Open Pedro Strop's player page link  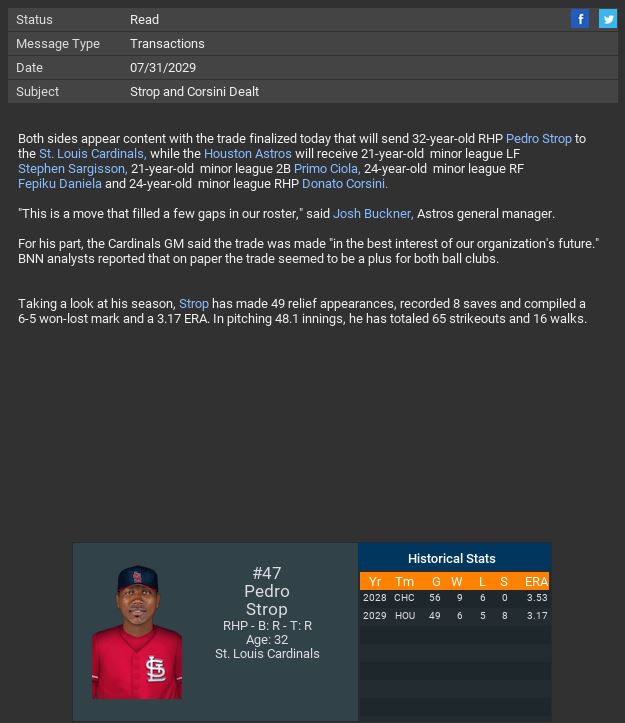pyautogui.click(x=538, y=139)
